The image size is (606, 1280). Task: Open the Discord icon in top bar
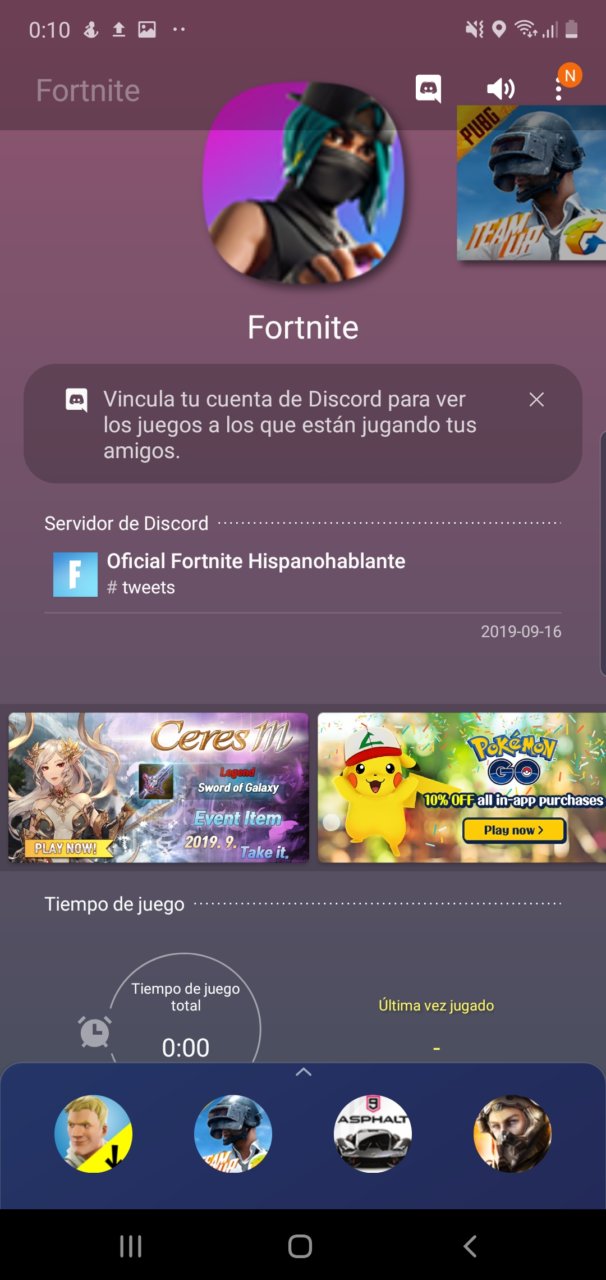point(428,89)
